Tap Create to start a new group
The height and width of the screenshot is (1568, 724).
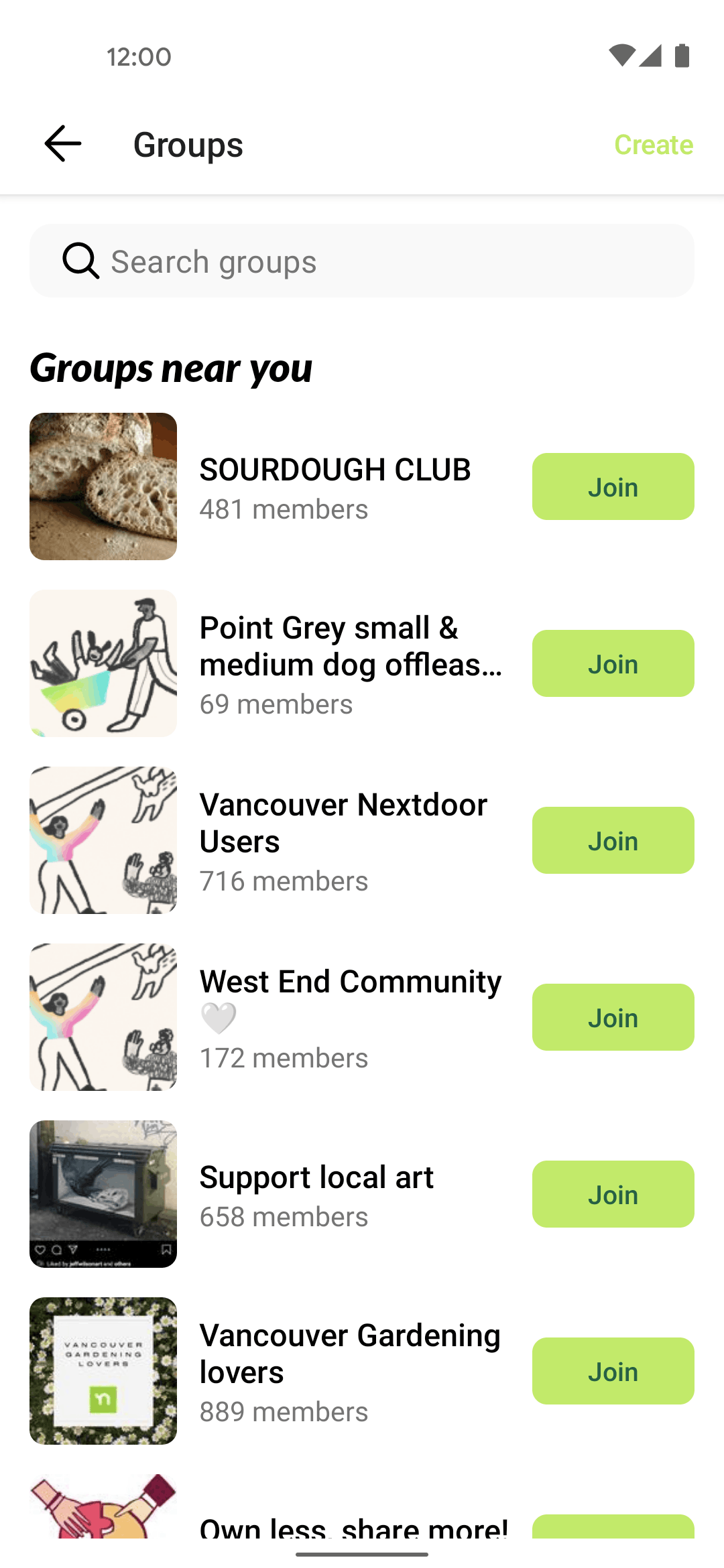tap(653, 145)
